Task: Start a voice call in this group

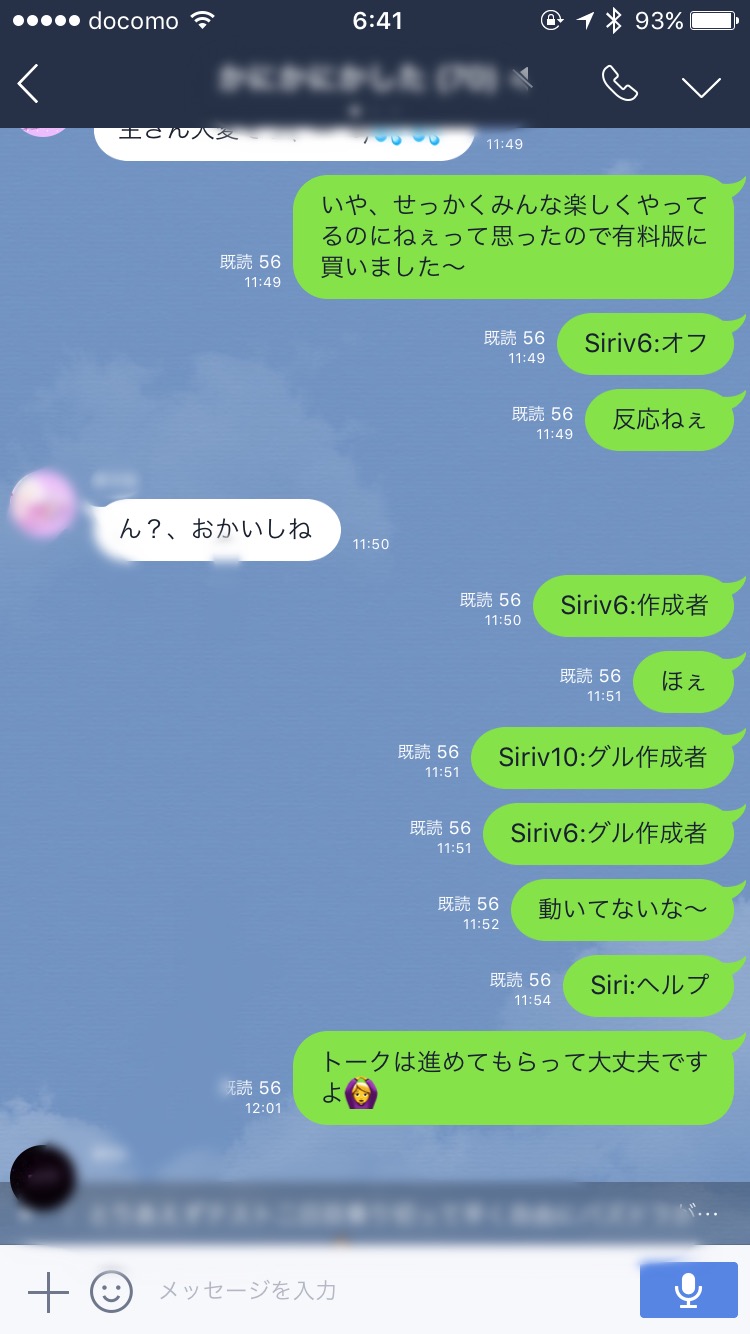Action: (619, 84)
